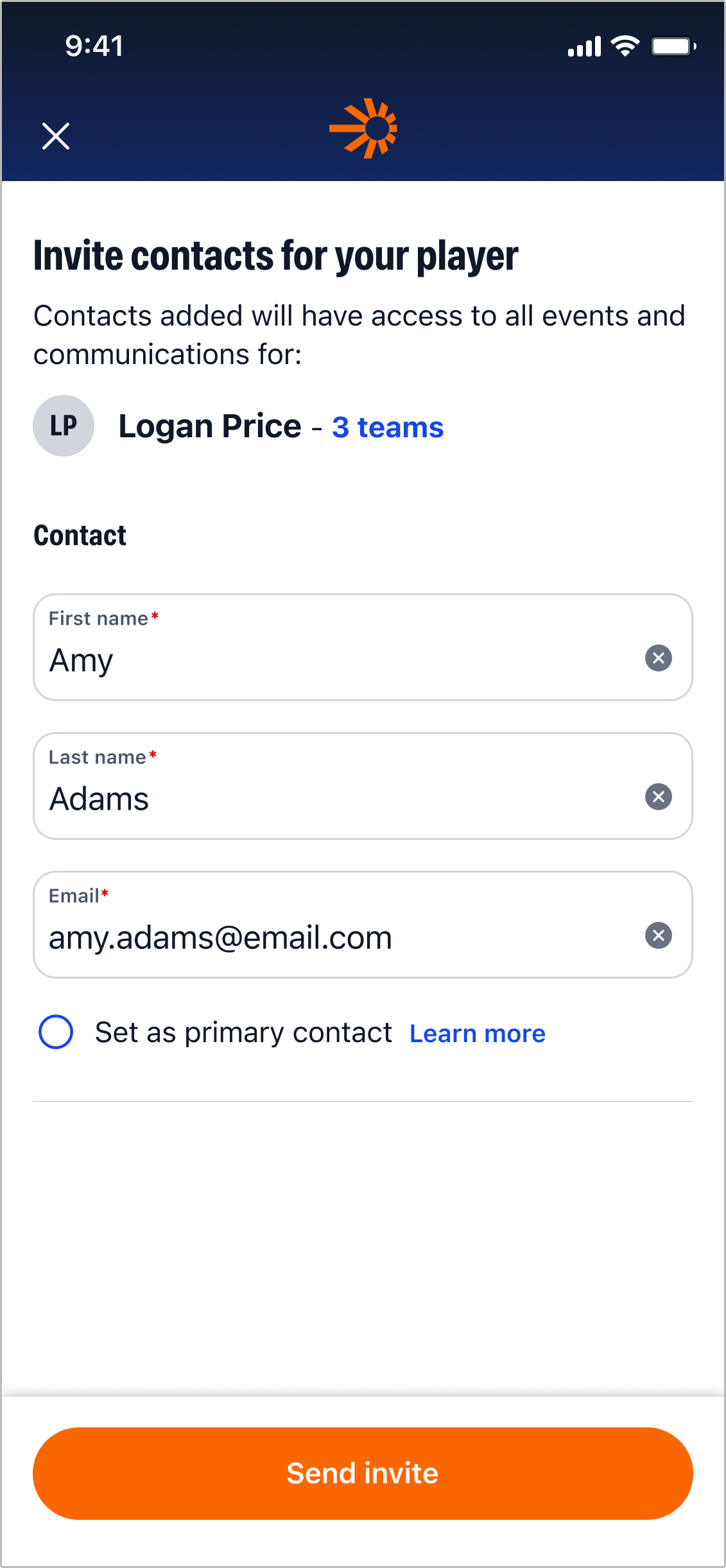Open the 3 teams link

pos(388,428)
